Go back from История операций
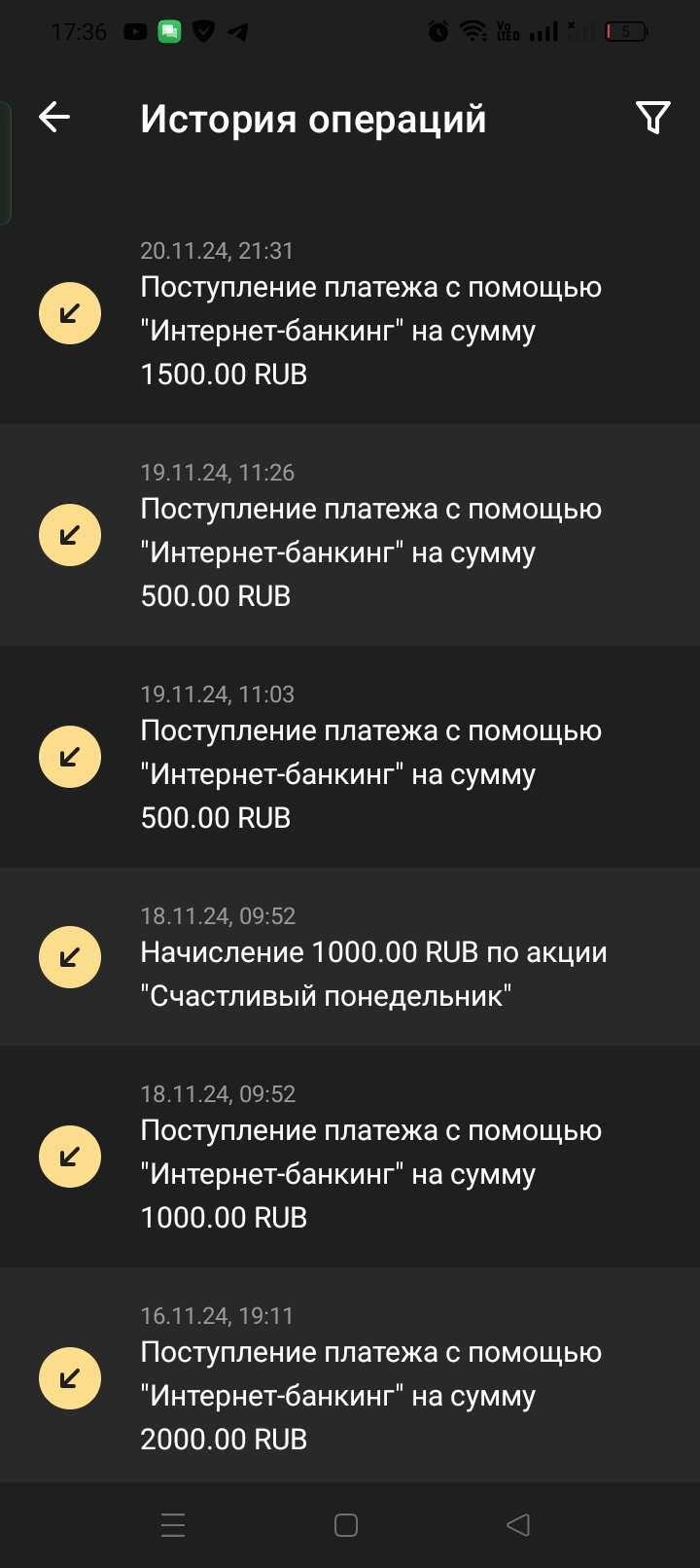This screenshot has height=1568, width=700. [x=54, y=118]
